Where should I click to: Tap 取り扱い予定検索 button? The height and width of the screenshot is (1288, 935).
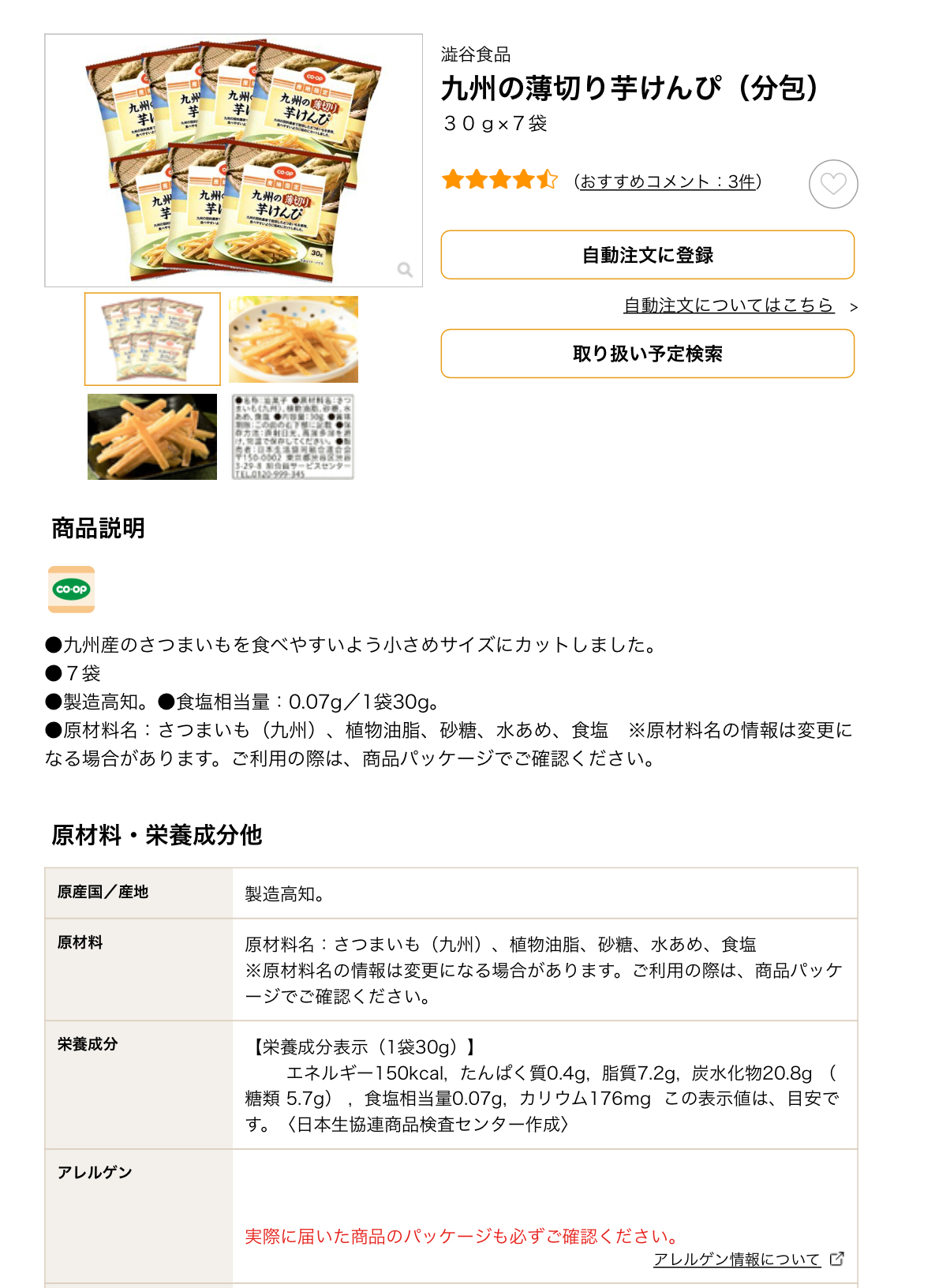[647, 354]
